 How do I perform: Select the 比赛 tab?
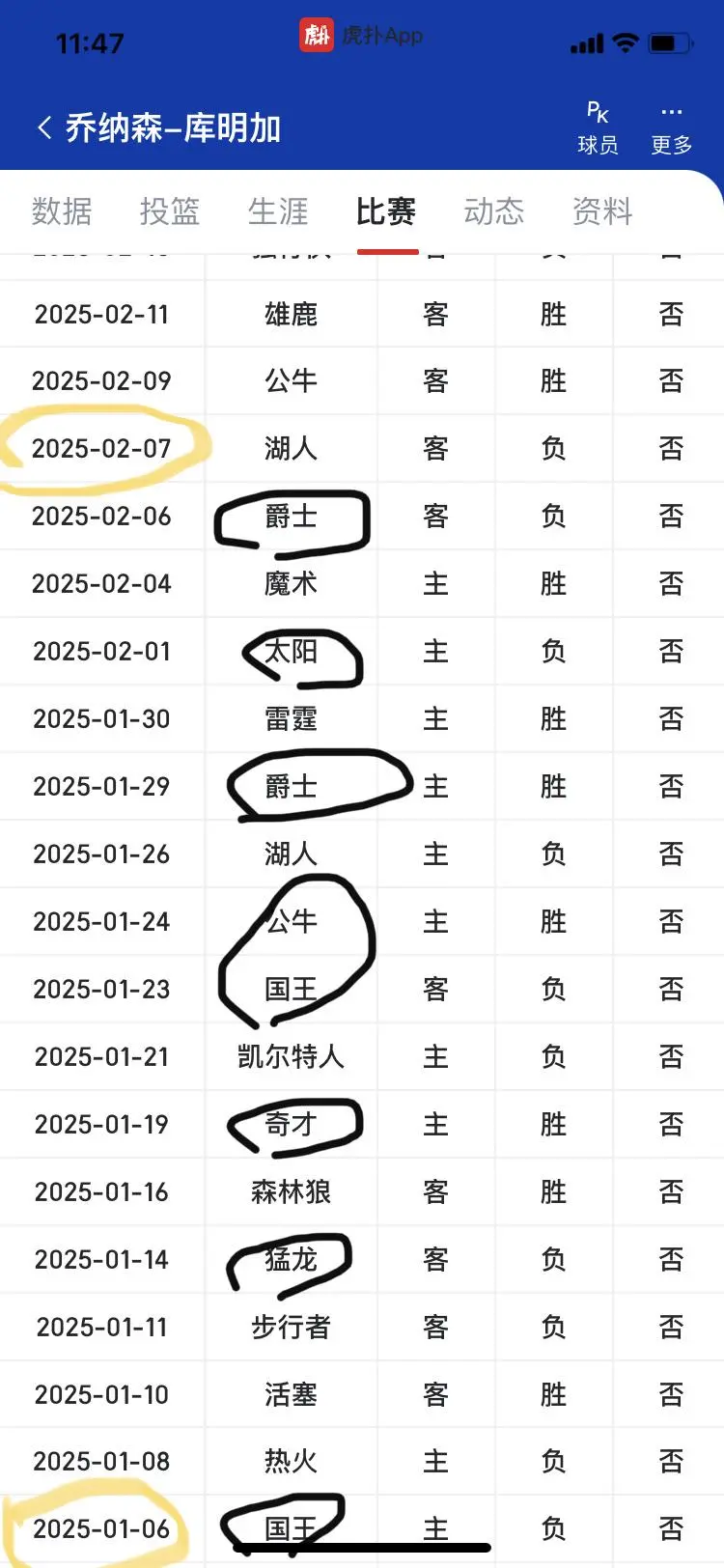coord(386,210)
